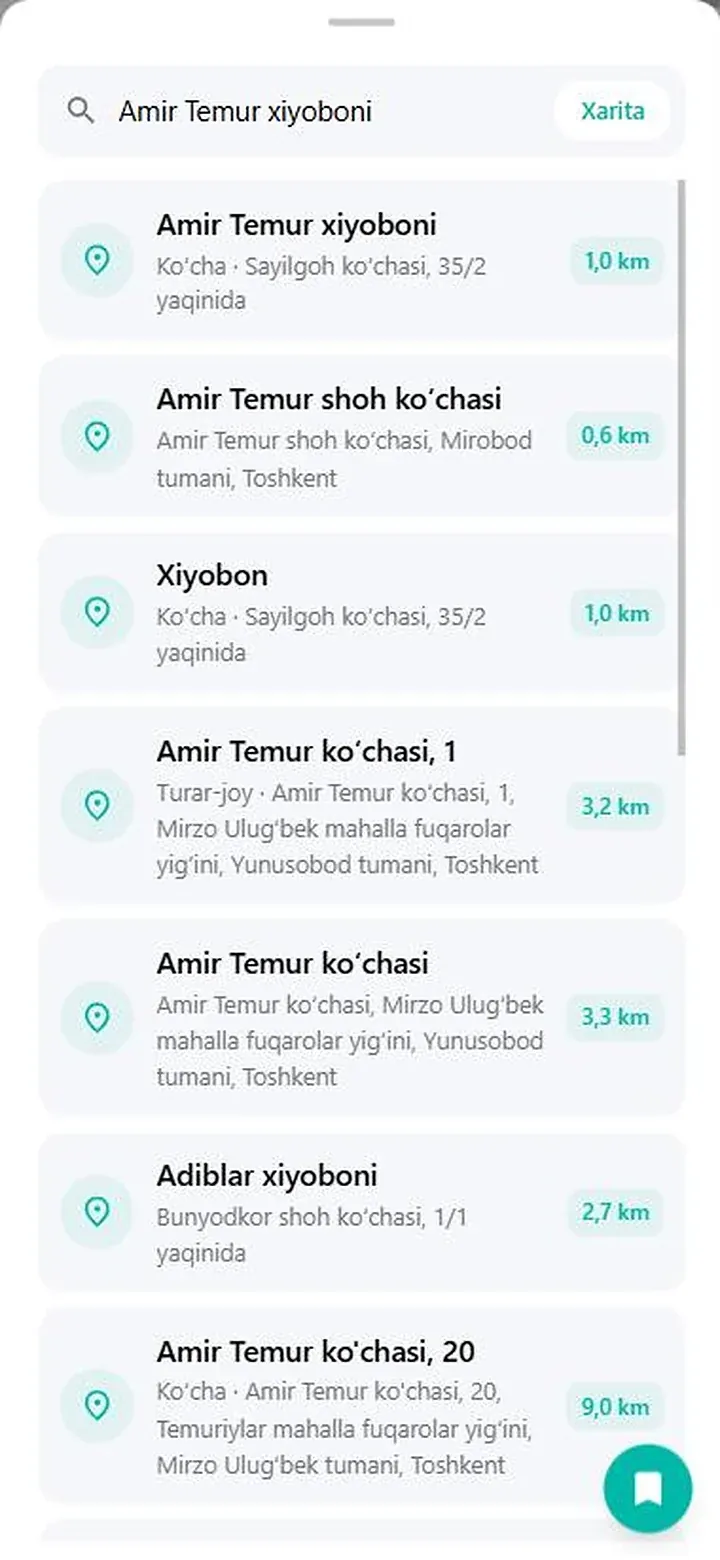Open the floating bookmark button
This screenshot has width=720, height=1560.
point(648,1489)
